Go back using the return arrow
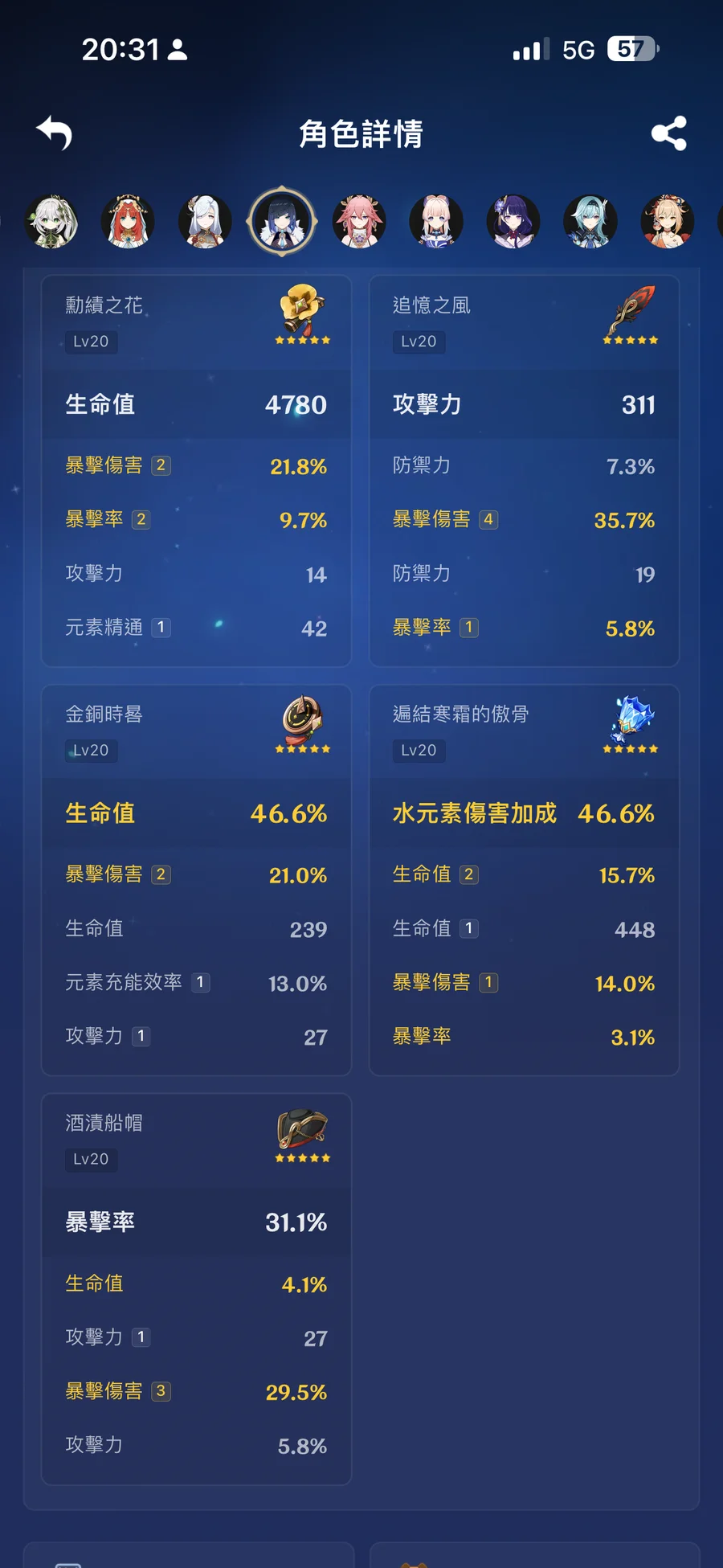 (55, 133)
